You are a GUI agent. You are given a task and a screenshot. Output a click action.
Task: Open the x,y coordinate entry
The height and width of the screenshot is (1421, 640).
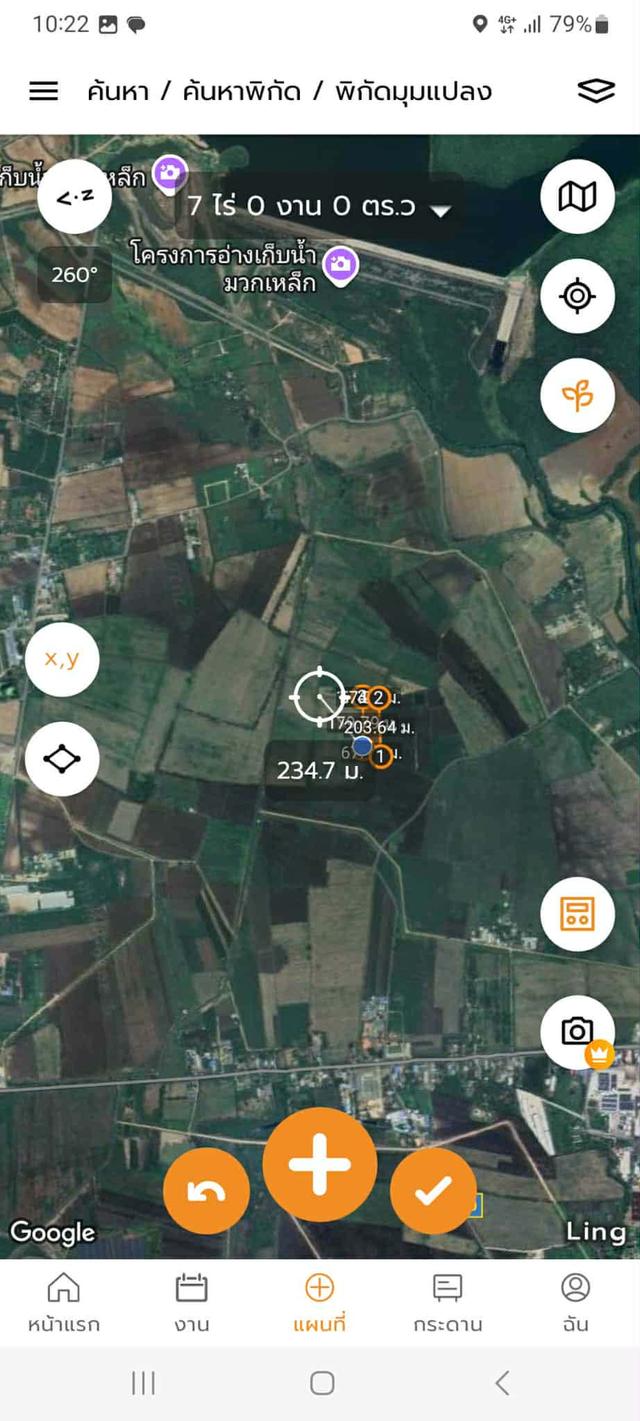tap(62, 659)
